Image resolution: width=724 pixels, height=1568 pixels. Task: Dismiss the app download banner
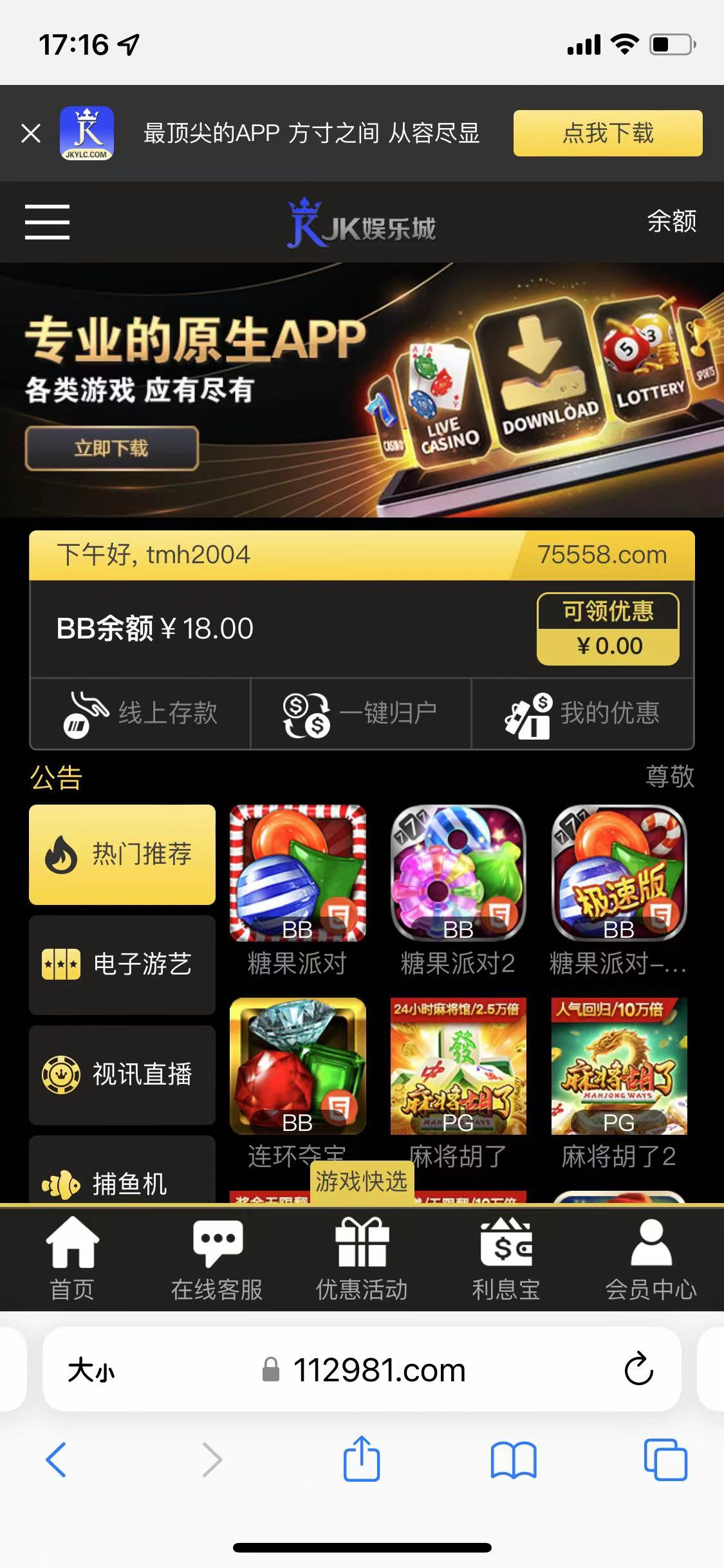31,134
